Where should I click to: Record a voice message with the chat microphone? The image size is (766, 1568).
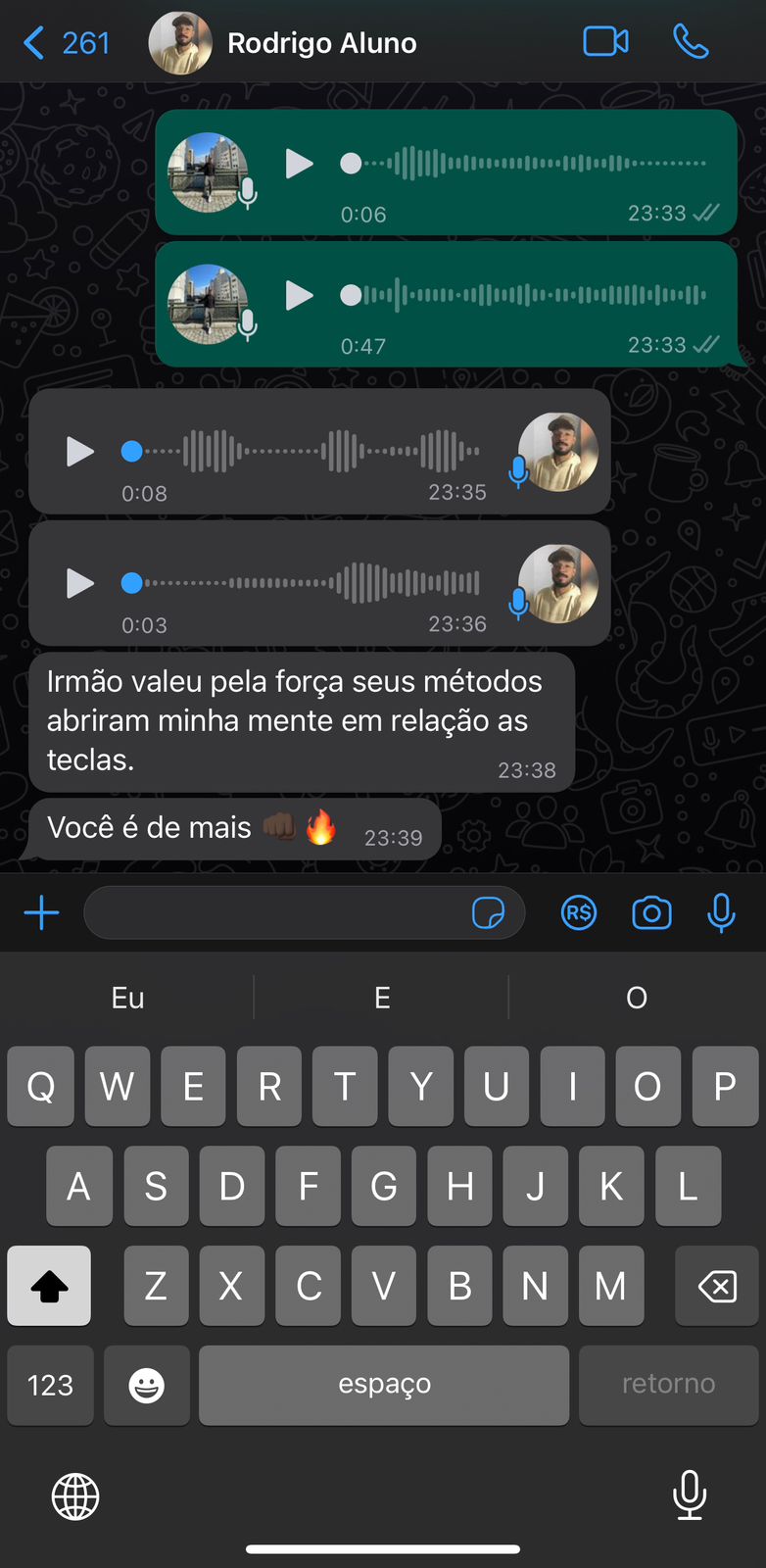(x=721, y=913)
